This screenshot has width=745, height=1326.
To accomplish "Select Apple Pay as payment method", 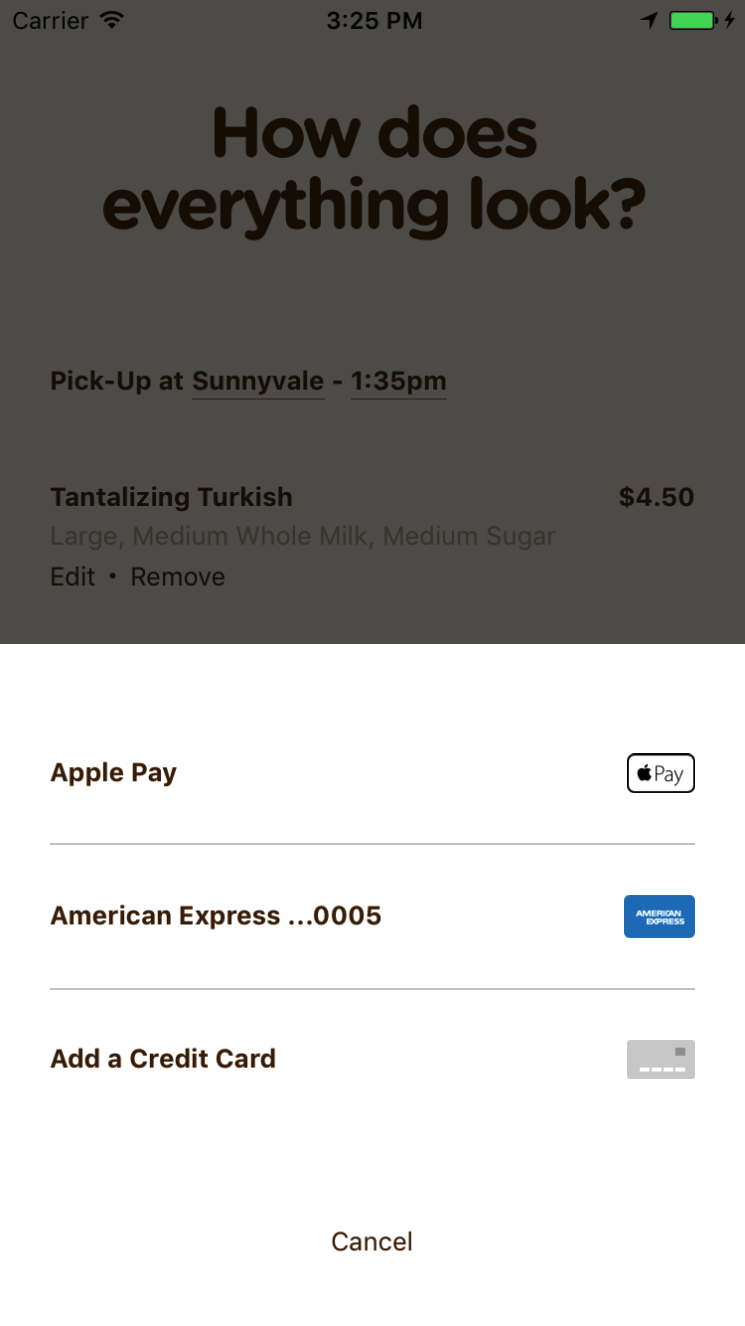I will tap(372, 772).
